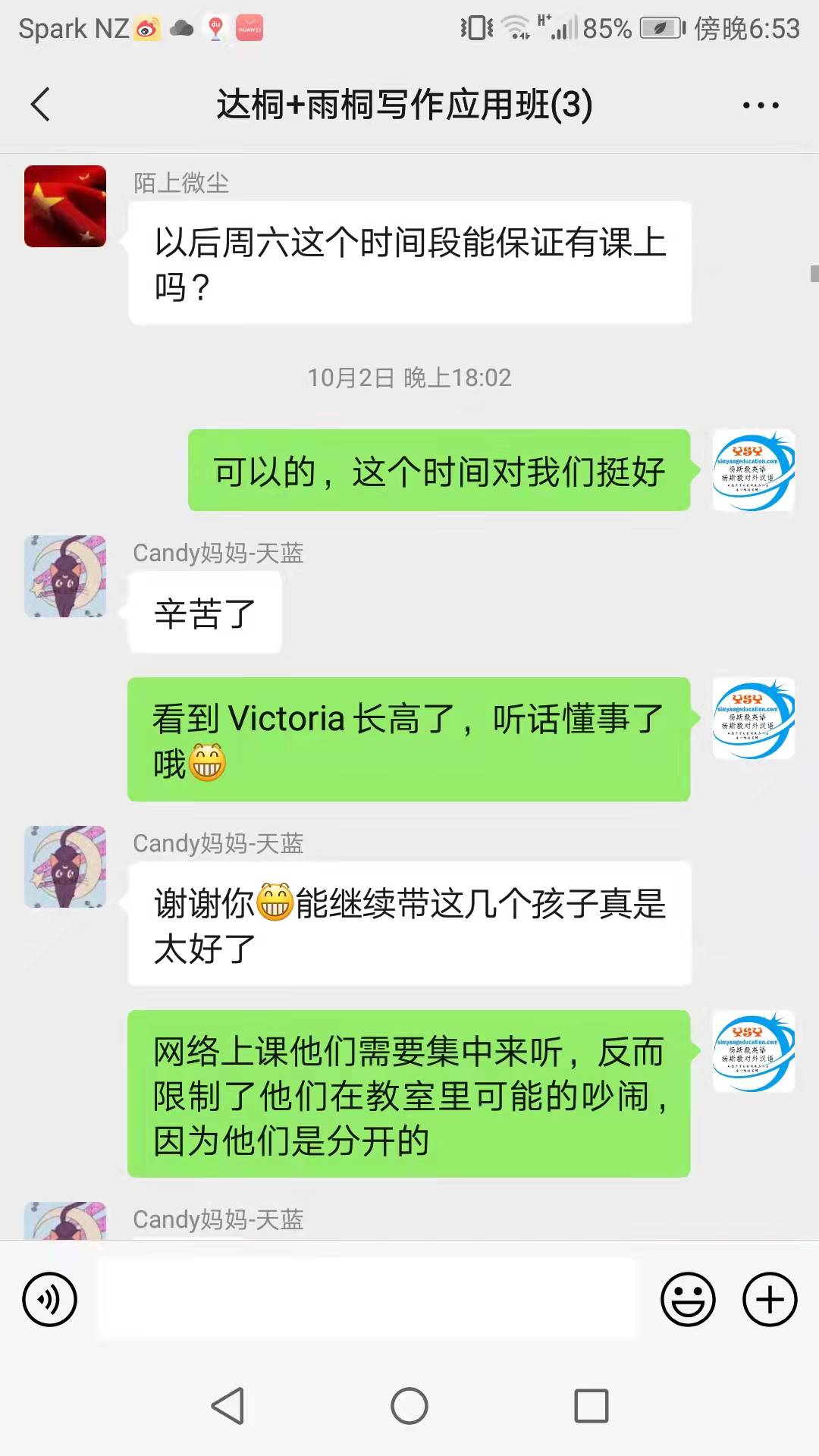Tap the battery indicator in the status bar
The height and width of the screenshot is (1456, 819).
click(x=654, y=27)
